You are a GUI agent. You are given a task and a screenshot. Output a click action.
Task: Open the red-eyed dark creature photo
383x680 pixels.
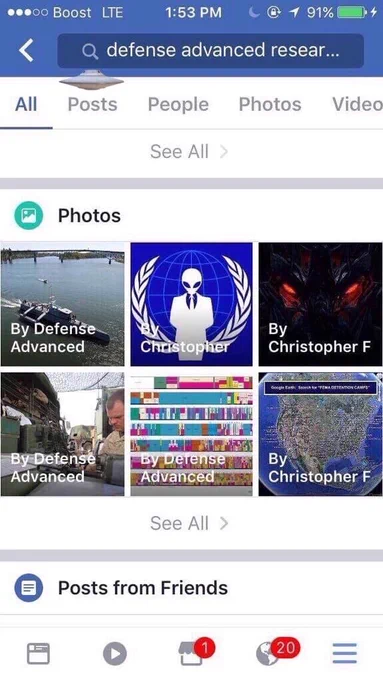(321, 304)
